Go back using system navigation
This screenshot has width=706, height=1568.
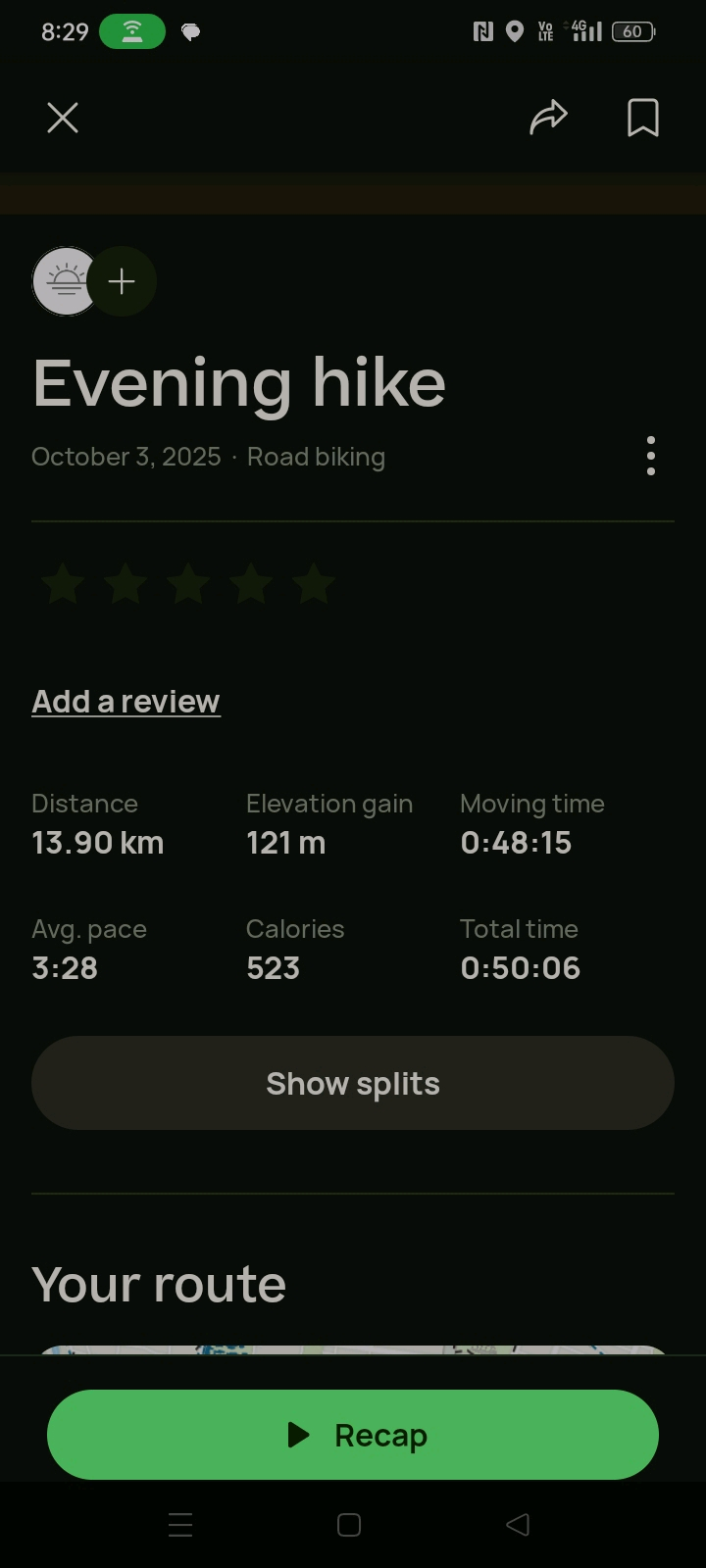pos(518,1524)
